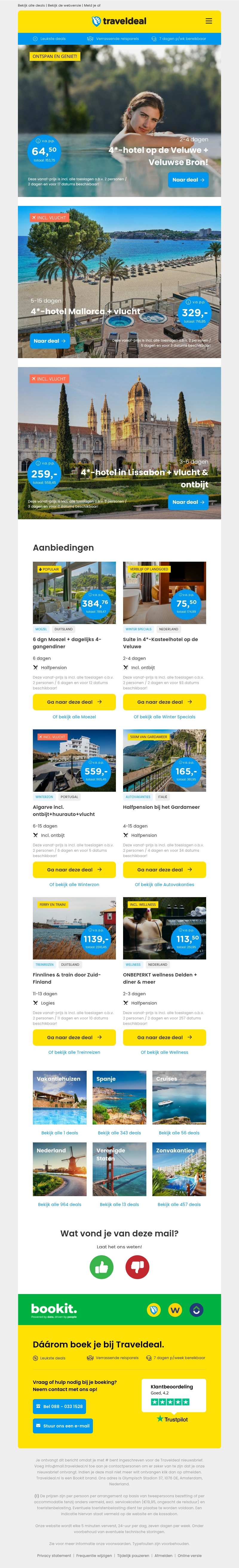The height and width of the screenshot is (1568, 239).
Task: Rate this mail with thumbs down
Action: (137, 1267)
